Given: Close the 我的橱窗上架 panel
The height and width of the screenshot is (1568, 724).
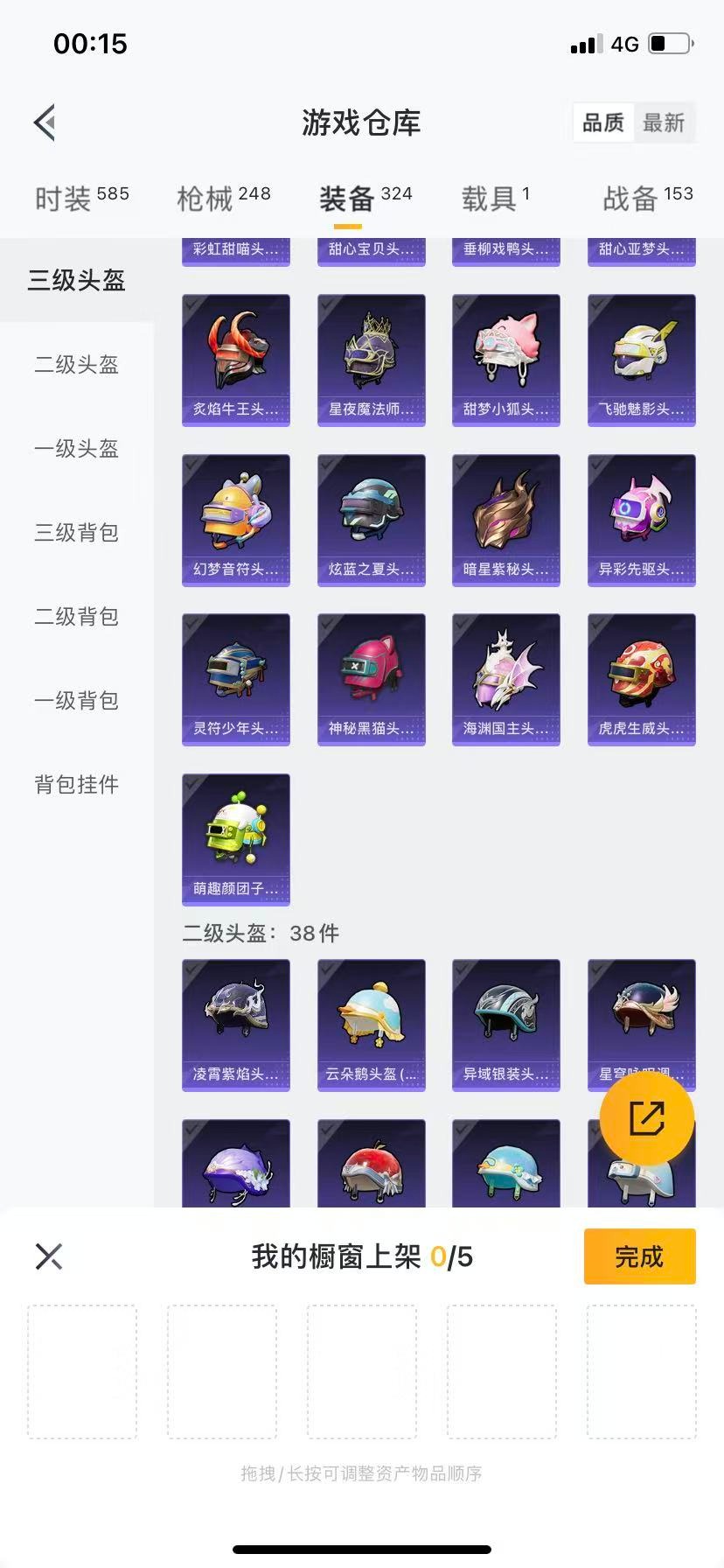Looking at the screenshot, I should click(49, 1256).
